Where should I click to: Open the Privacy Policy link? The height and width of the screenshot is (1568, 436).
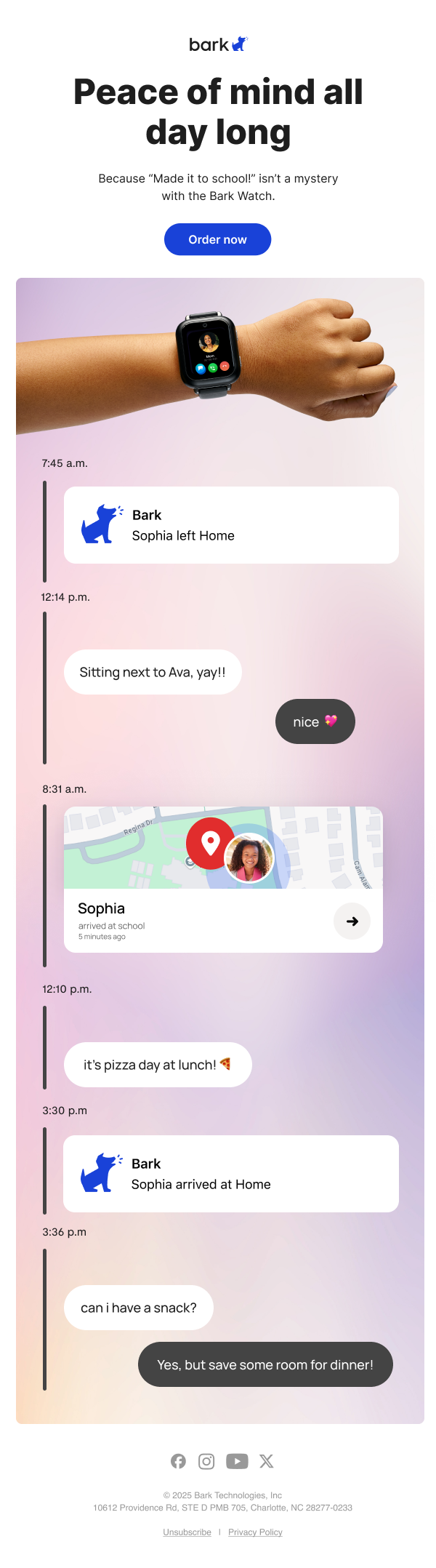click(x=255, y=1532)
